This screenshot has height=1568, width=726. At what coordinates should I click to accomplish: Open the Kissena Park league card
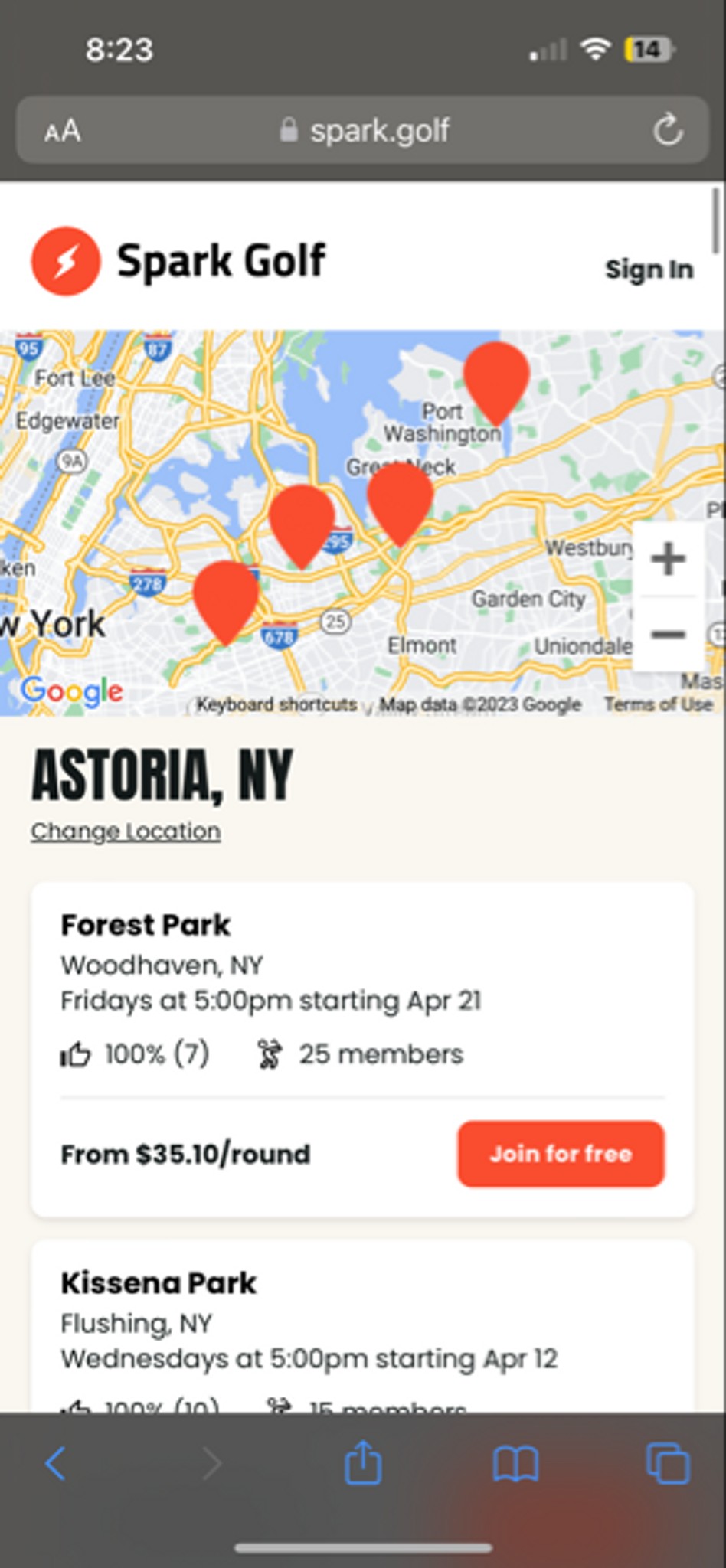362,1327
